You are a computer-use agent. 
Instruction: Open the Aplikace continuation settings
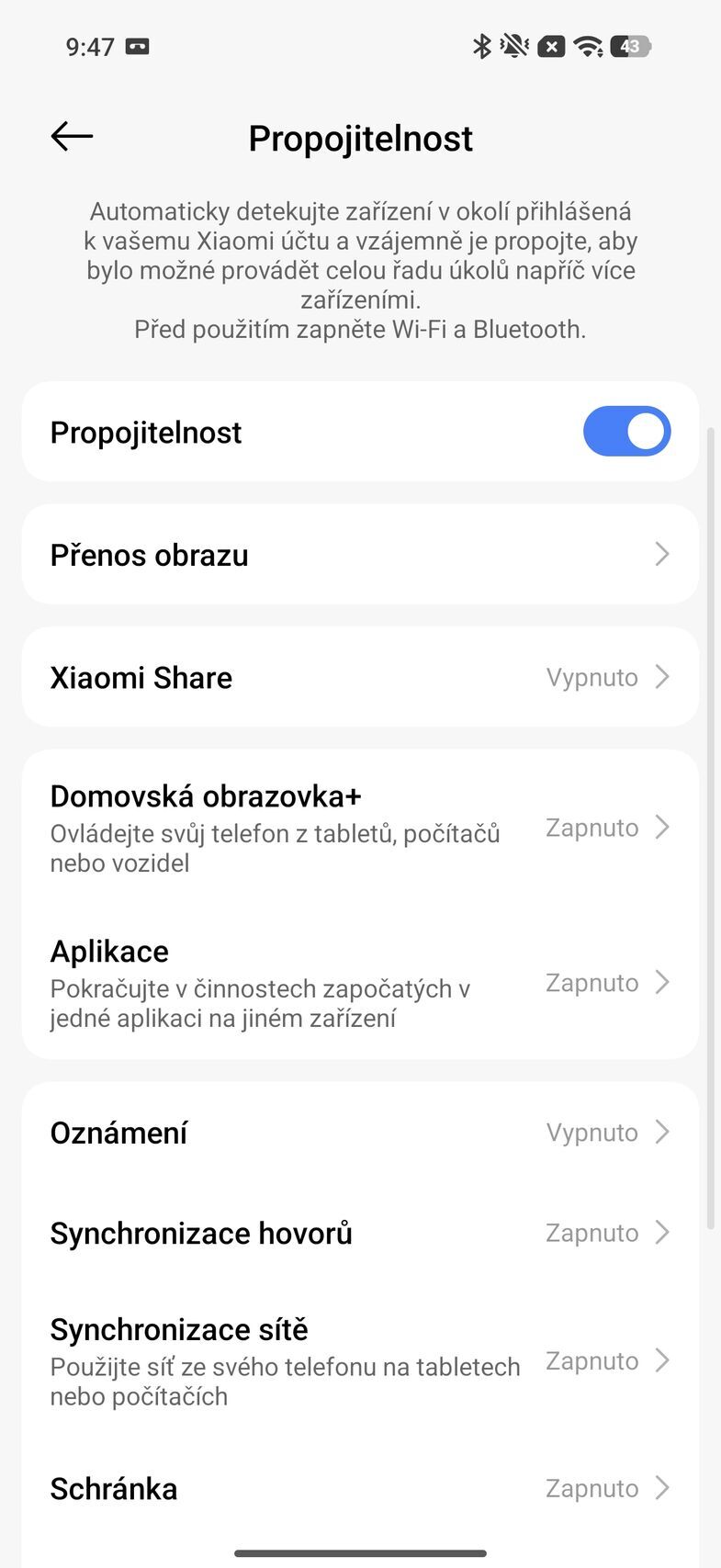360,982
